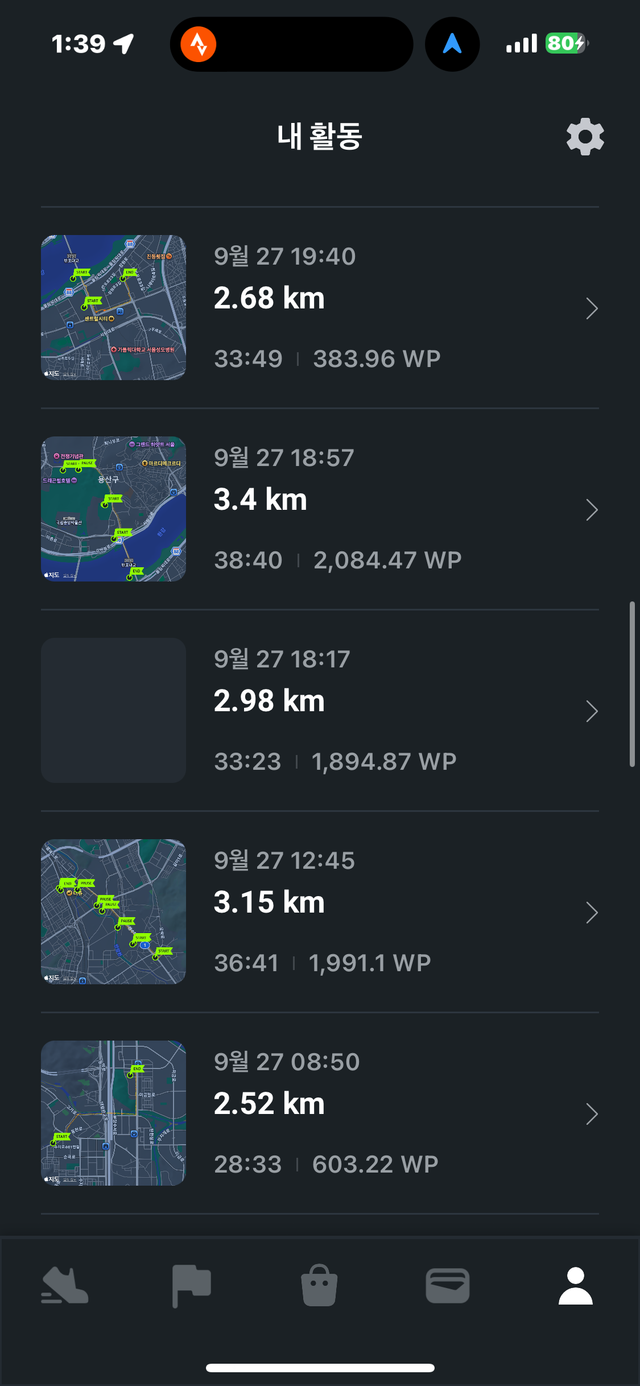Open the 3.4 km activity from 18:57
Image resolution: width=640 pixels, height=1386 pixels.
pos(320,509)
